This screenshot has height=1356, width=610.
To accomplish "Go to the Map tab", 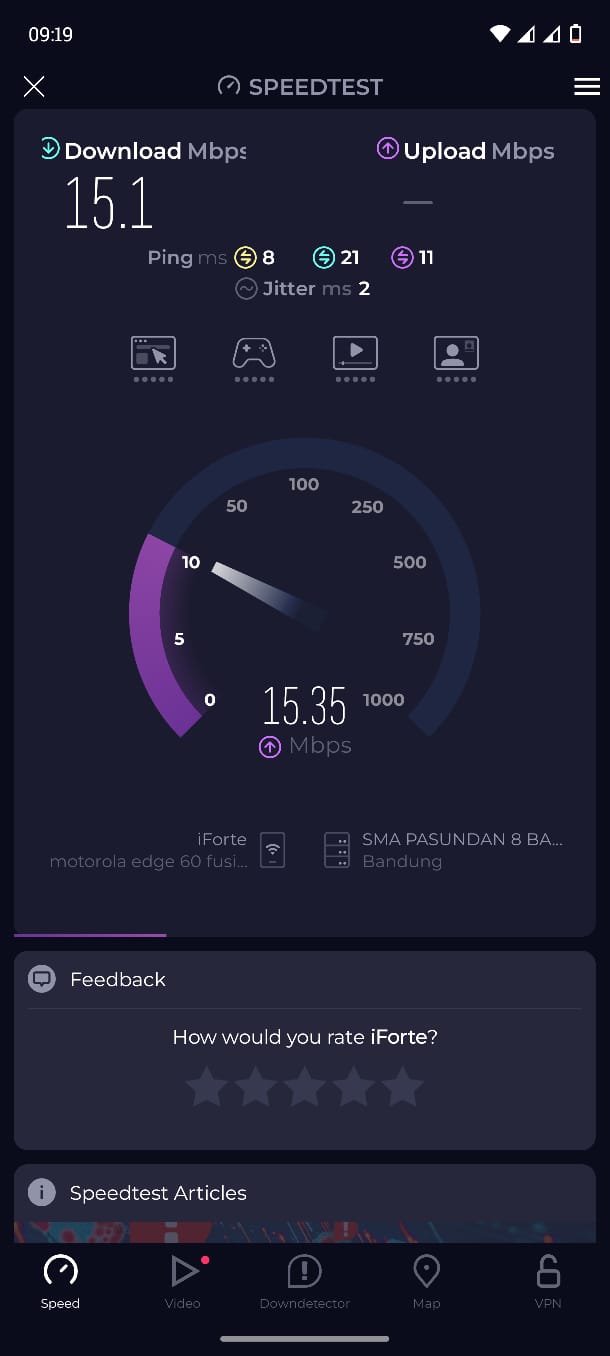I will click(427, 1281).
